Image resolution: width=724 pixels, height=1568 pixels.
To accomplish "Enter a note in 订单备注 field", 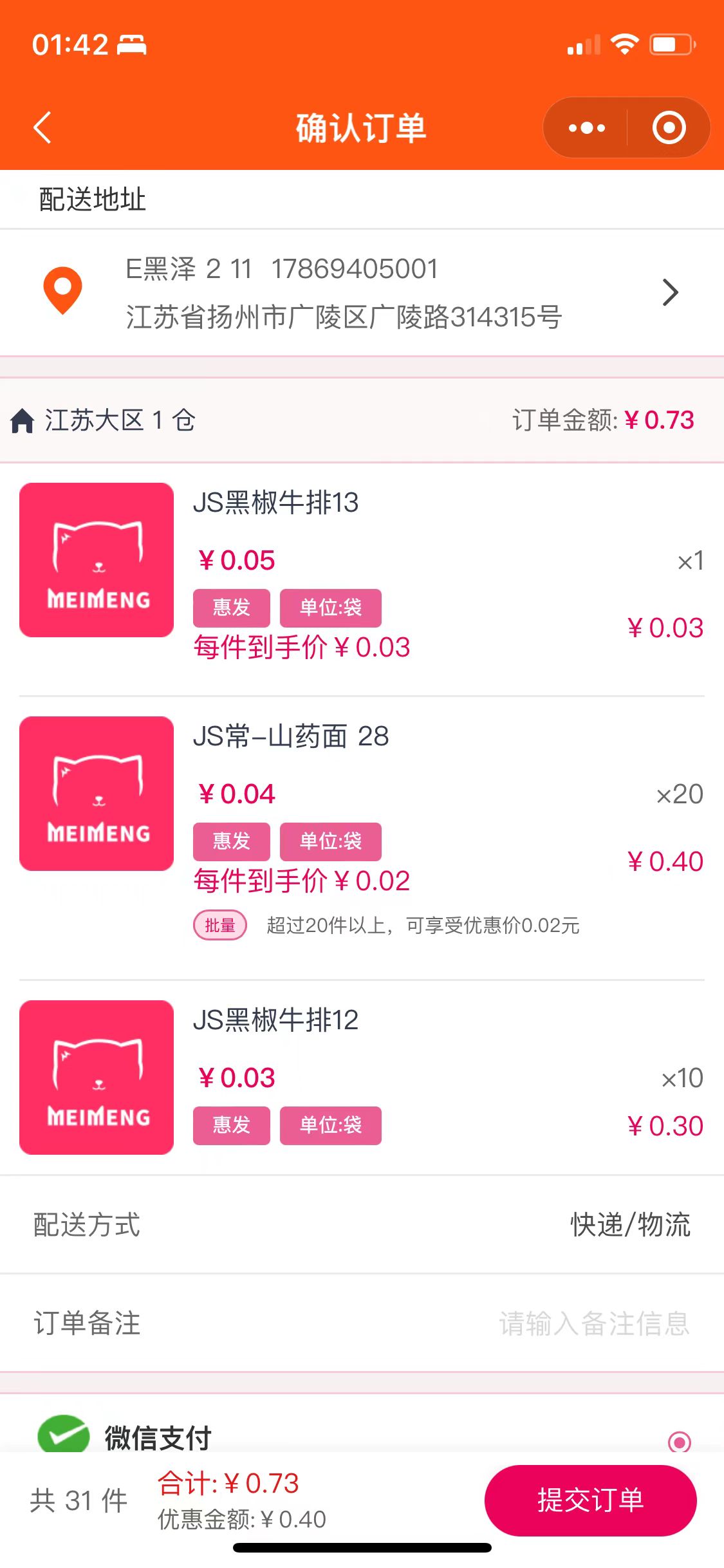I will coord(592,1323).
